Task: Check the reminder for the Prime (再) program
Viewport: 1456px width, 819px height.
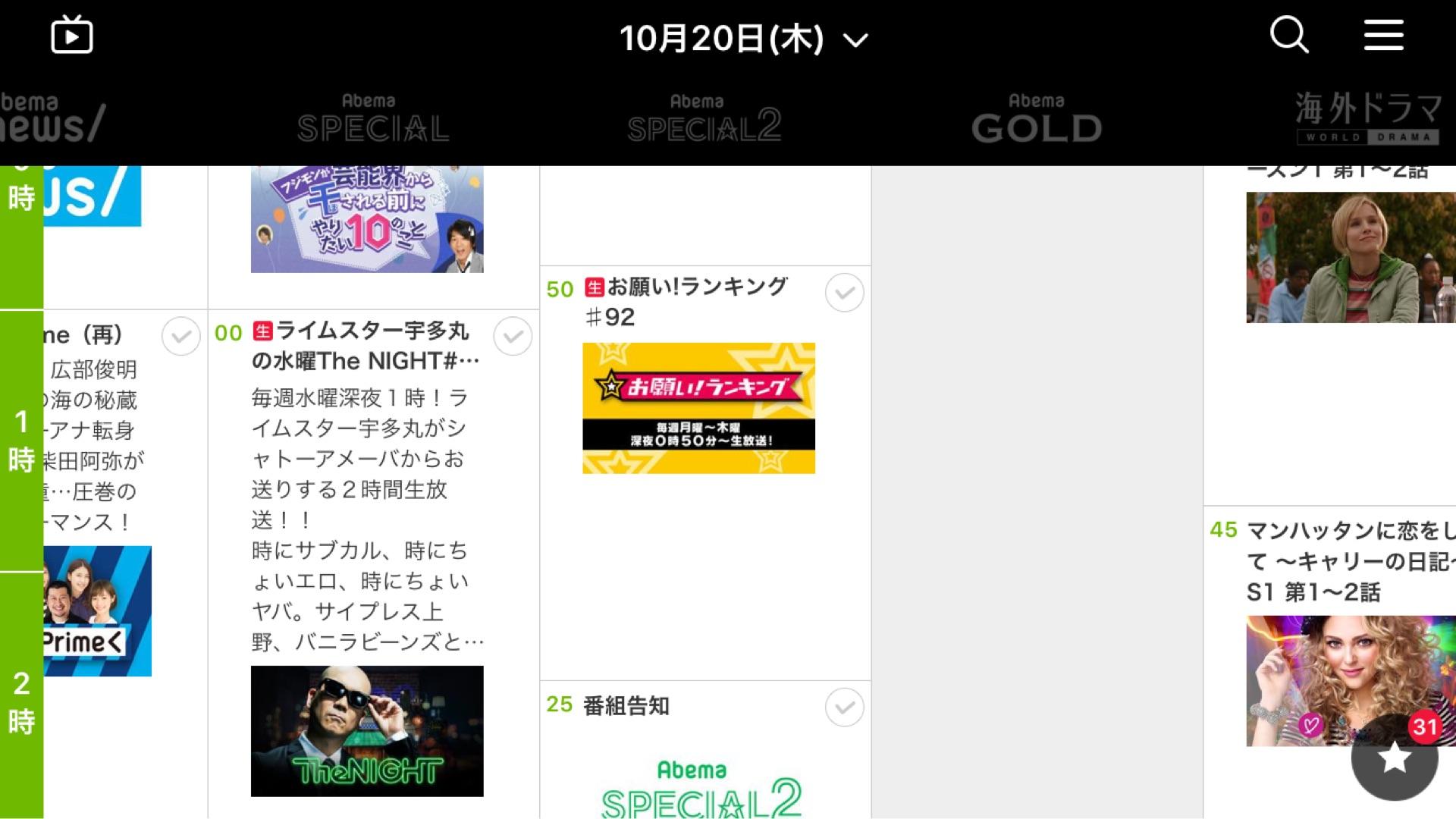Action: (181, 336)
